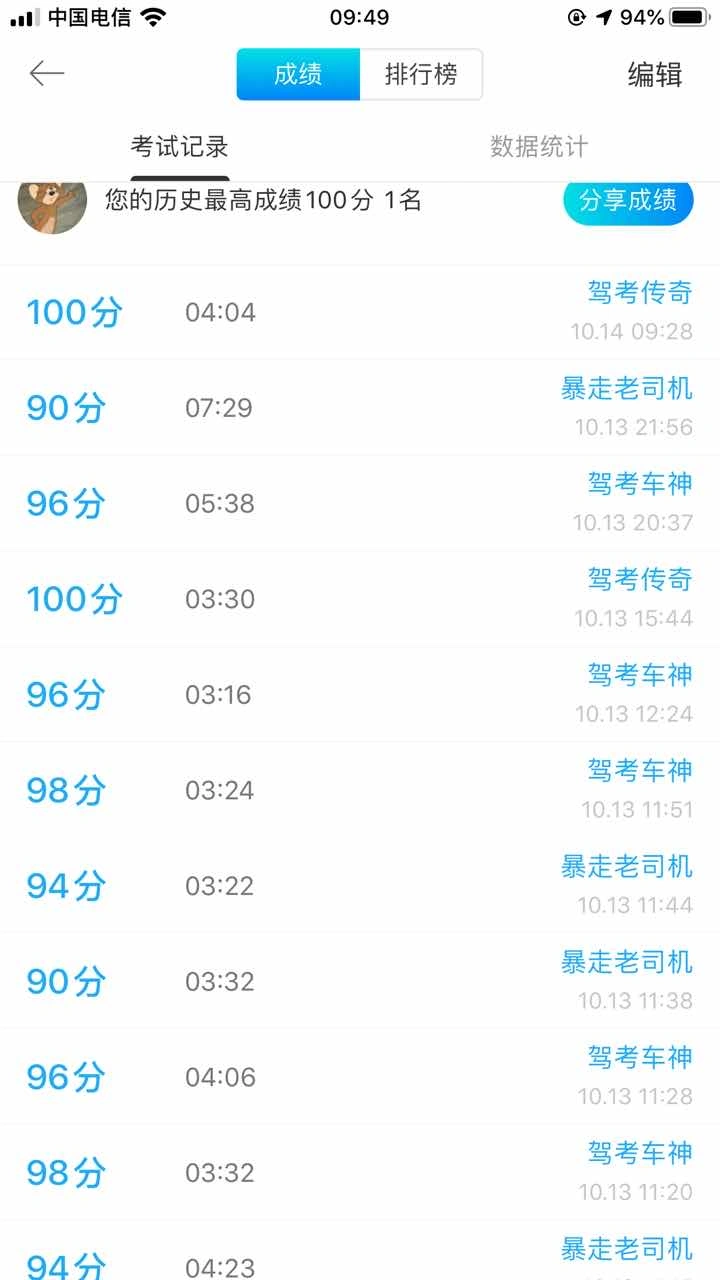This screenshot has width=720, height=1280.
Task: Open the 数据统计 tab
Action: [539, 147]
